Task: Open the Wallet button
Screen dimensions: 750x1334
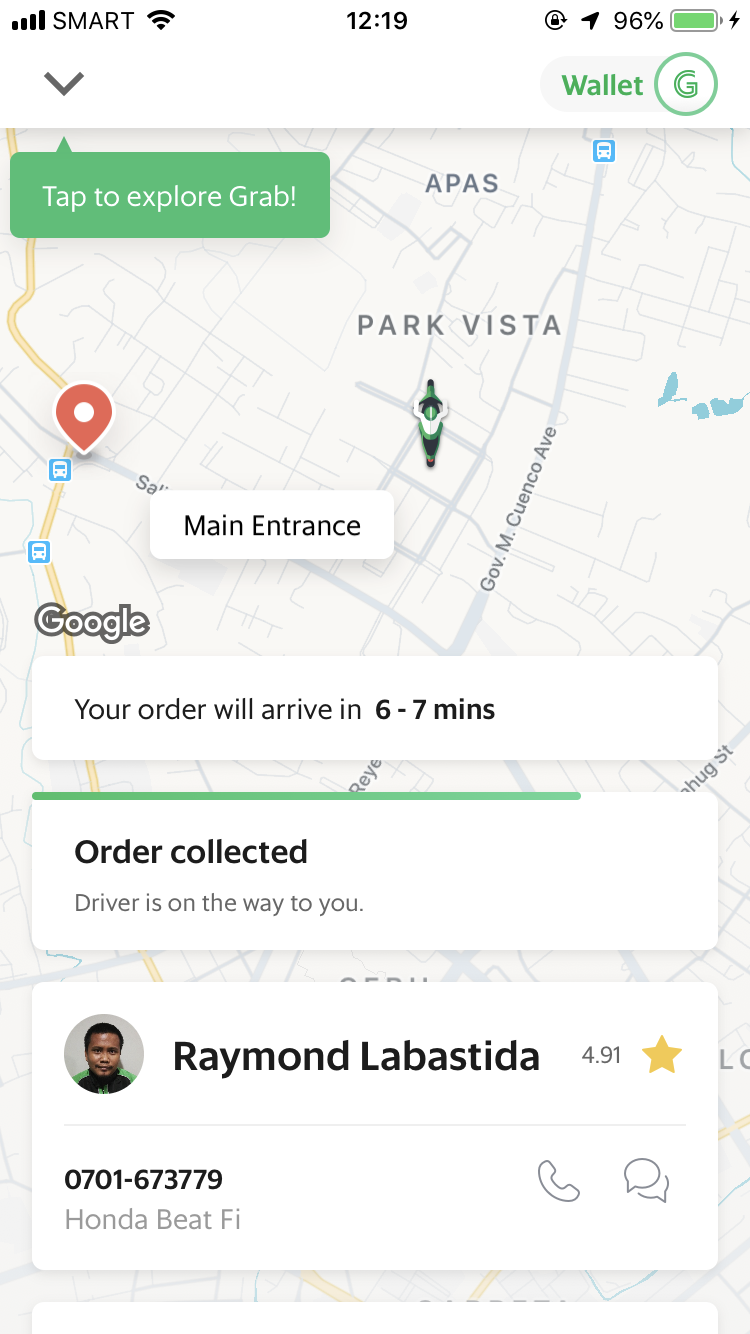Action: click(629, 85)
